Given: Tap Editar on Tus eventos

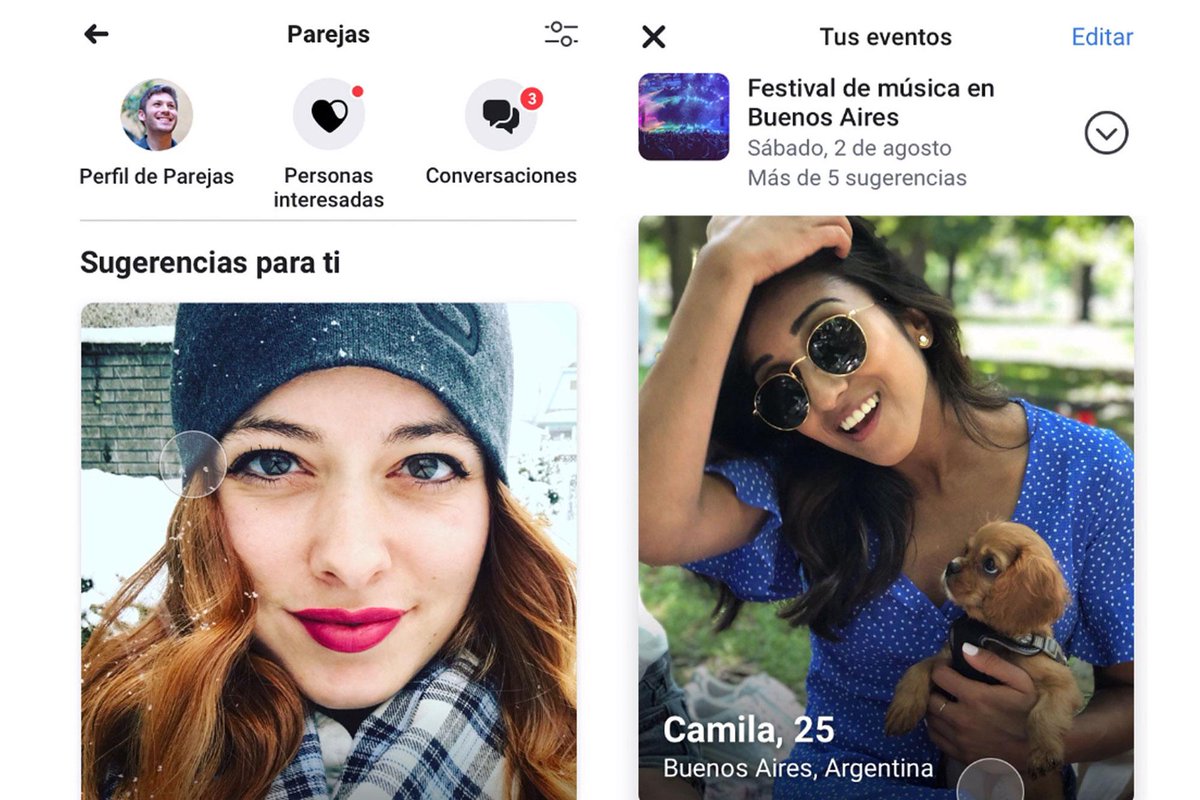Looking at the screenshot, I should pyautogui.click(x=1102, y=37).
